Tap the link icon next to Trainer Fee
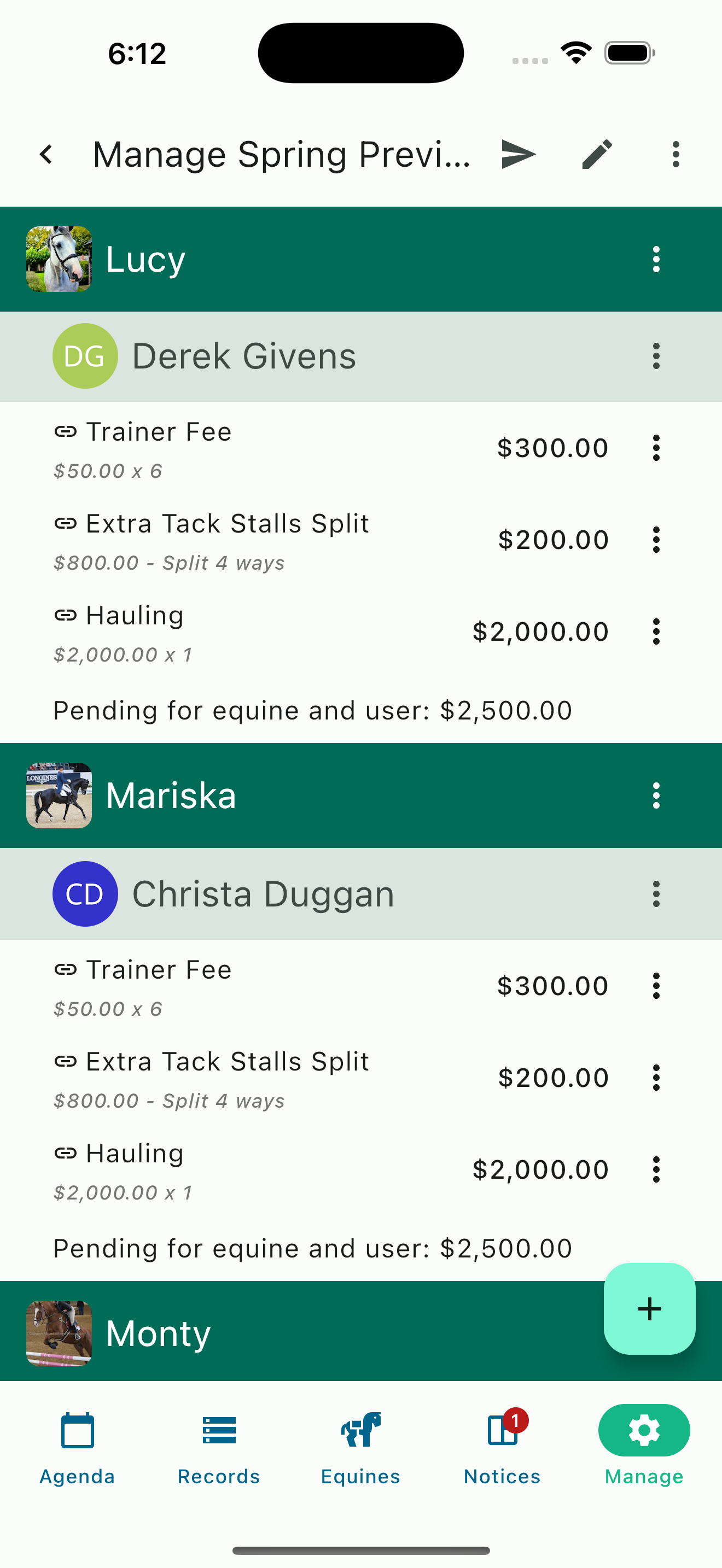 click(66, 431)
